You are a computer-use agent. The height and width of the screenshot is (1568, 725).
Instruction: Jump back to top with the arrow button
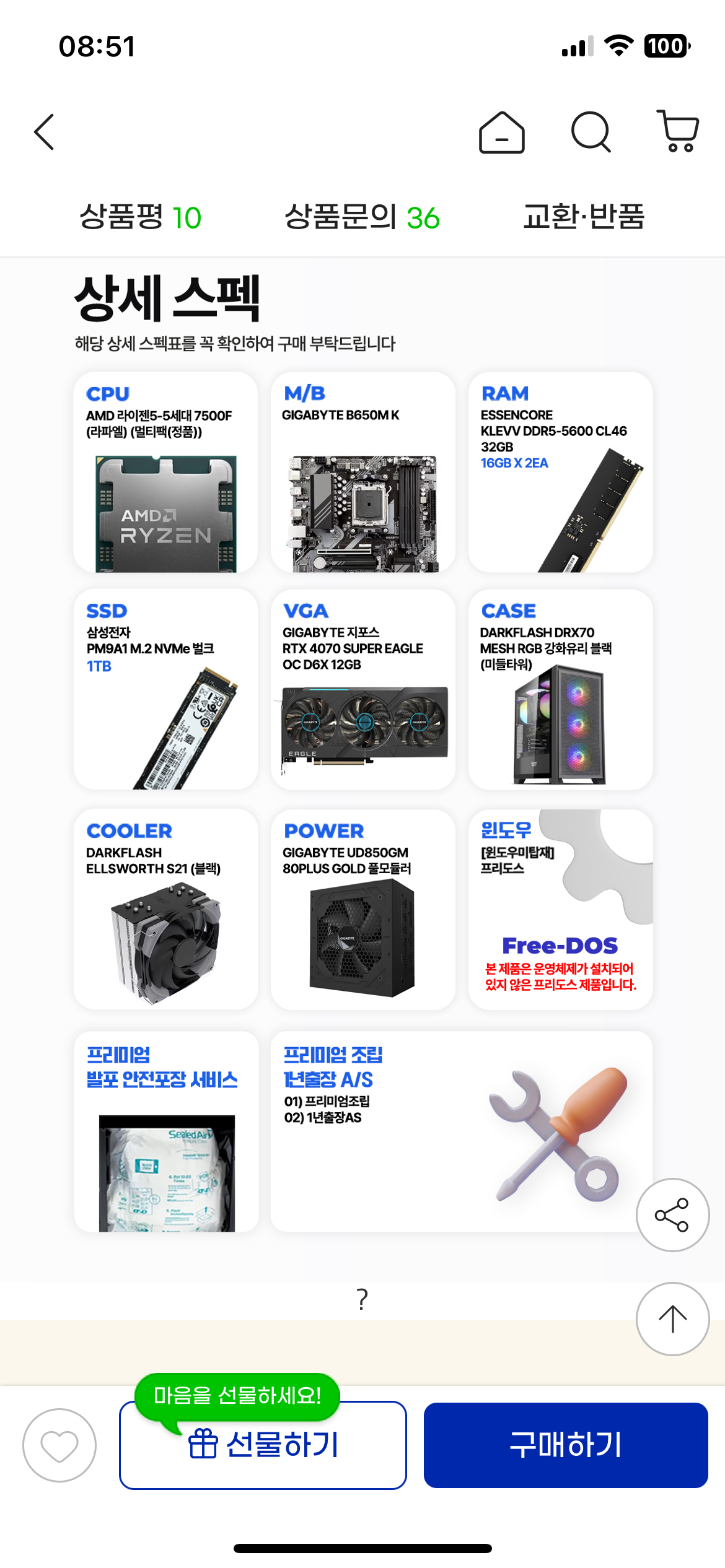pyautogui.click(x=672, y=1319)
